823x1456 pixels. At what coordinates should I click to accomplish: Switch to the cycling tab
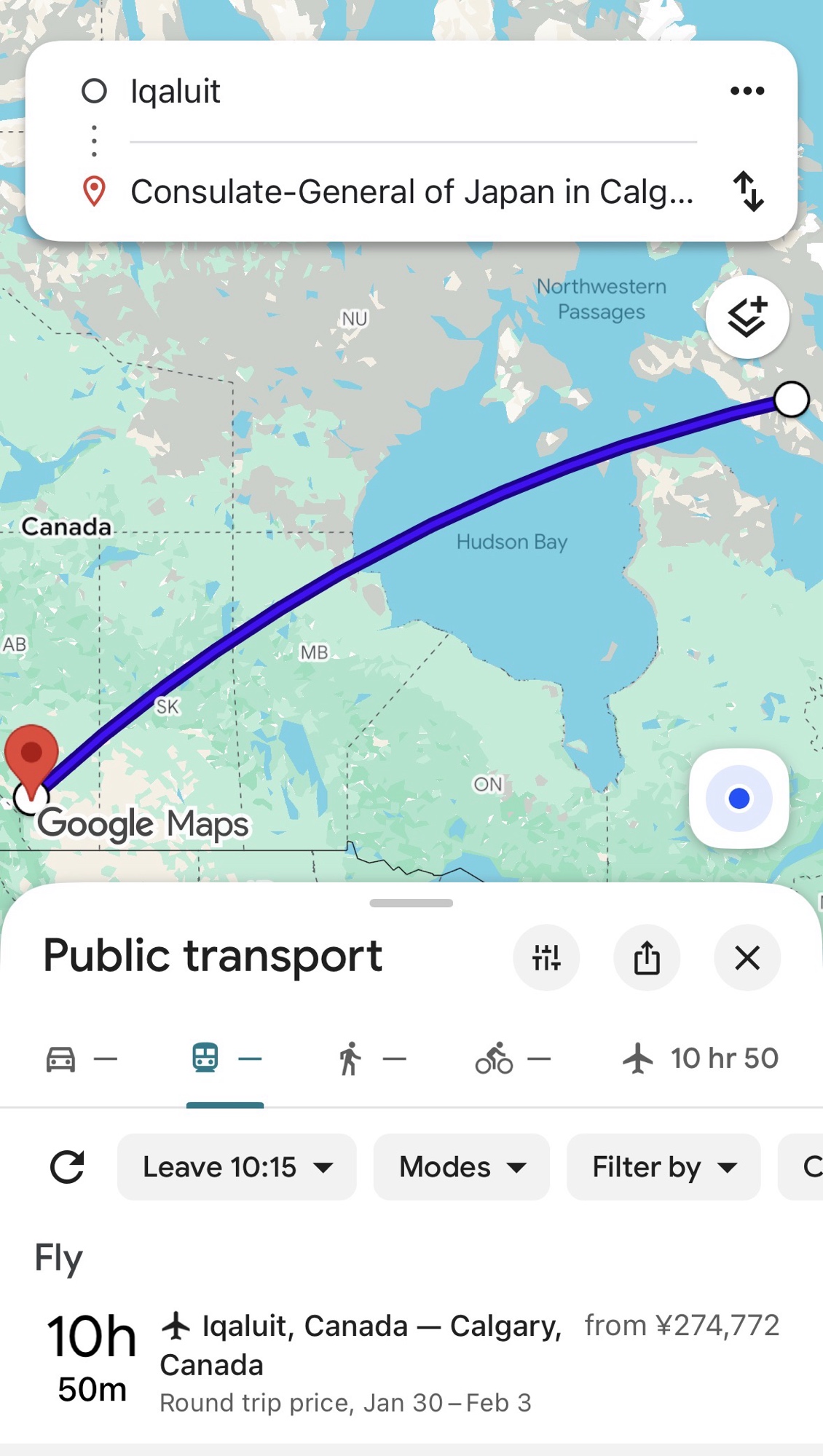click(513, 1059)
